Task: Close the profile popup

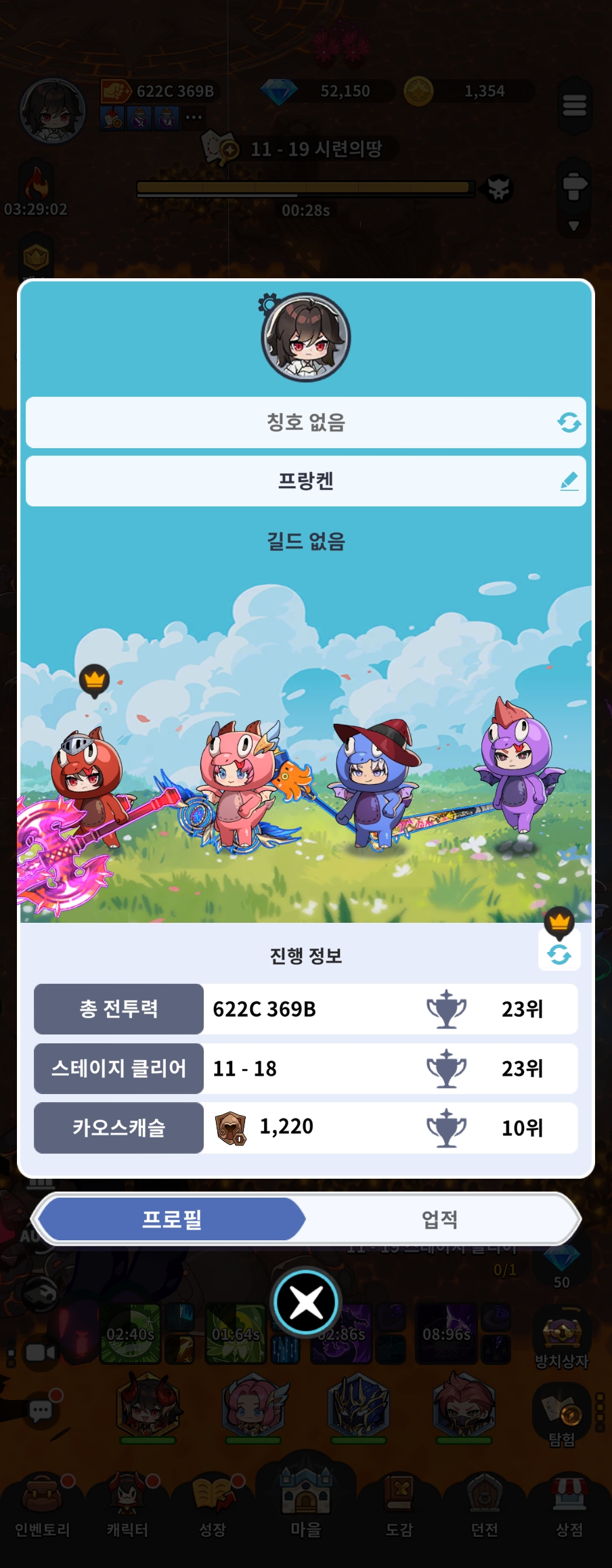Action: coord(306,1302)
